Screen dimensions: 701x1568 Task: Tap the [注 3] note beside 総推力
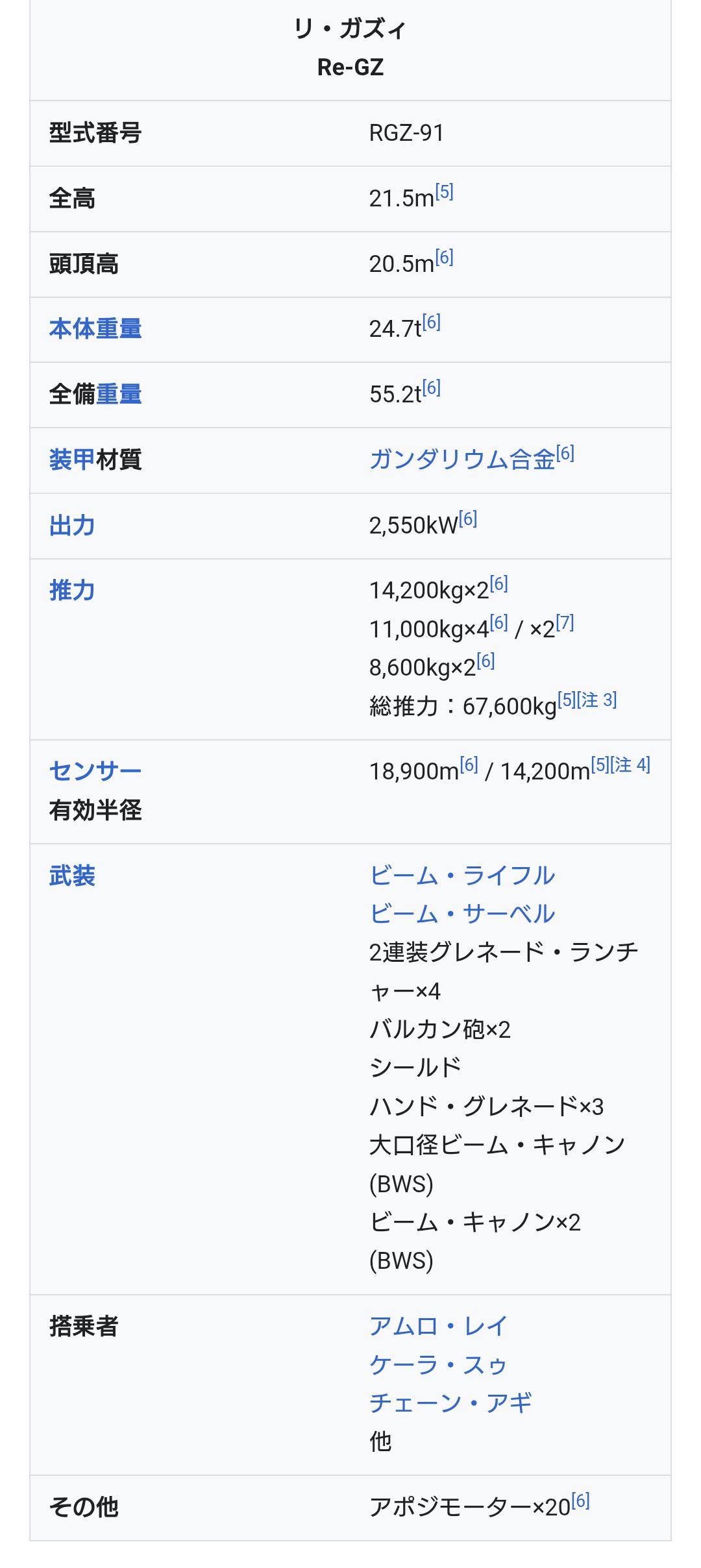click(x=597, y=700)
